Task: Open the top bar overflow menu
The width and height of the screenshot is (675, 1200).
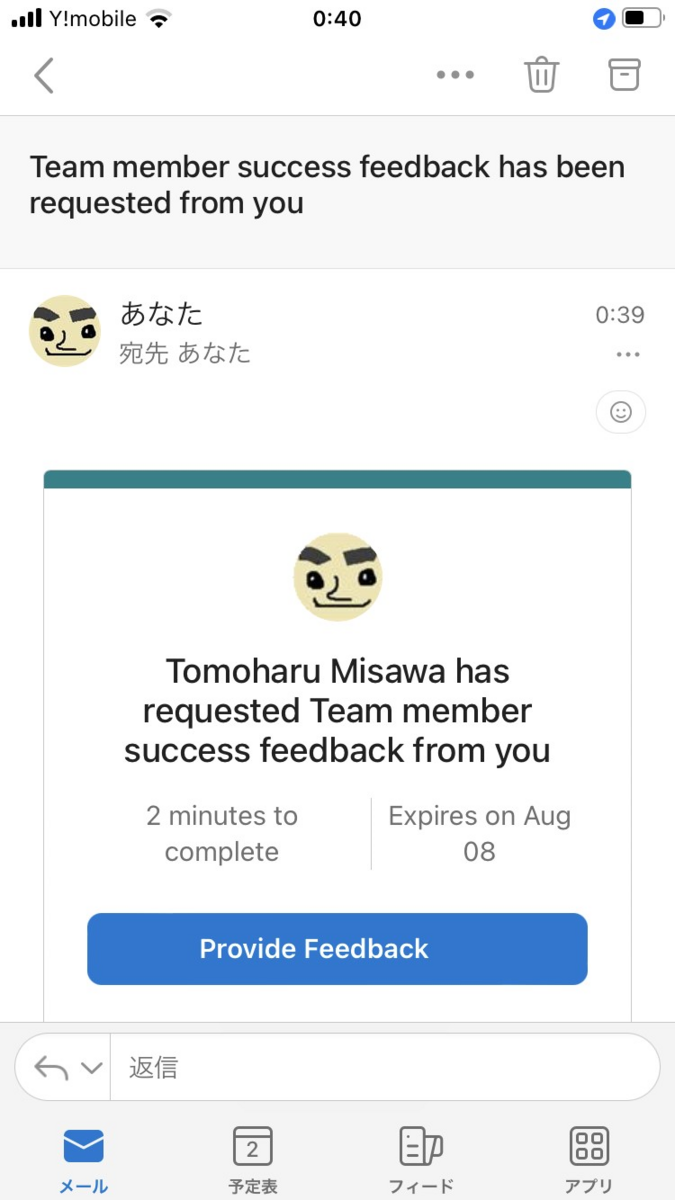Action: (x=455, y=75)
